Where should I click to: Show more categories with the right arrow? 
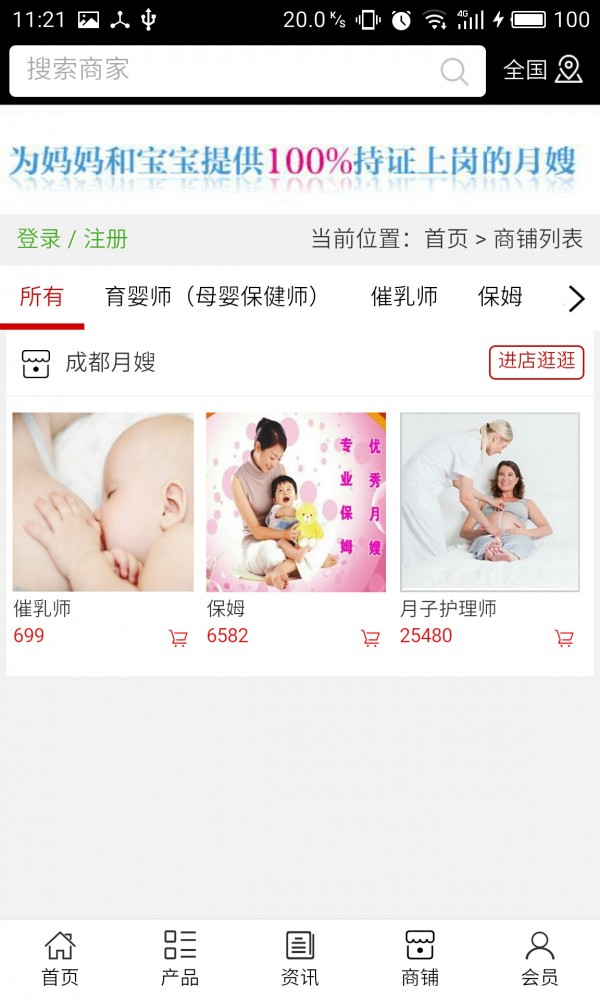[x=576, y=298]
